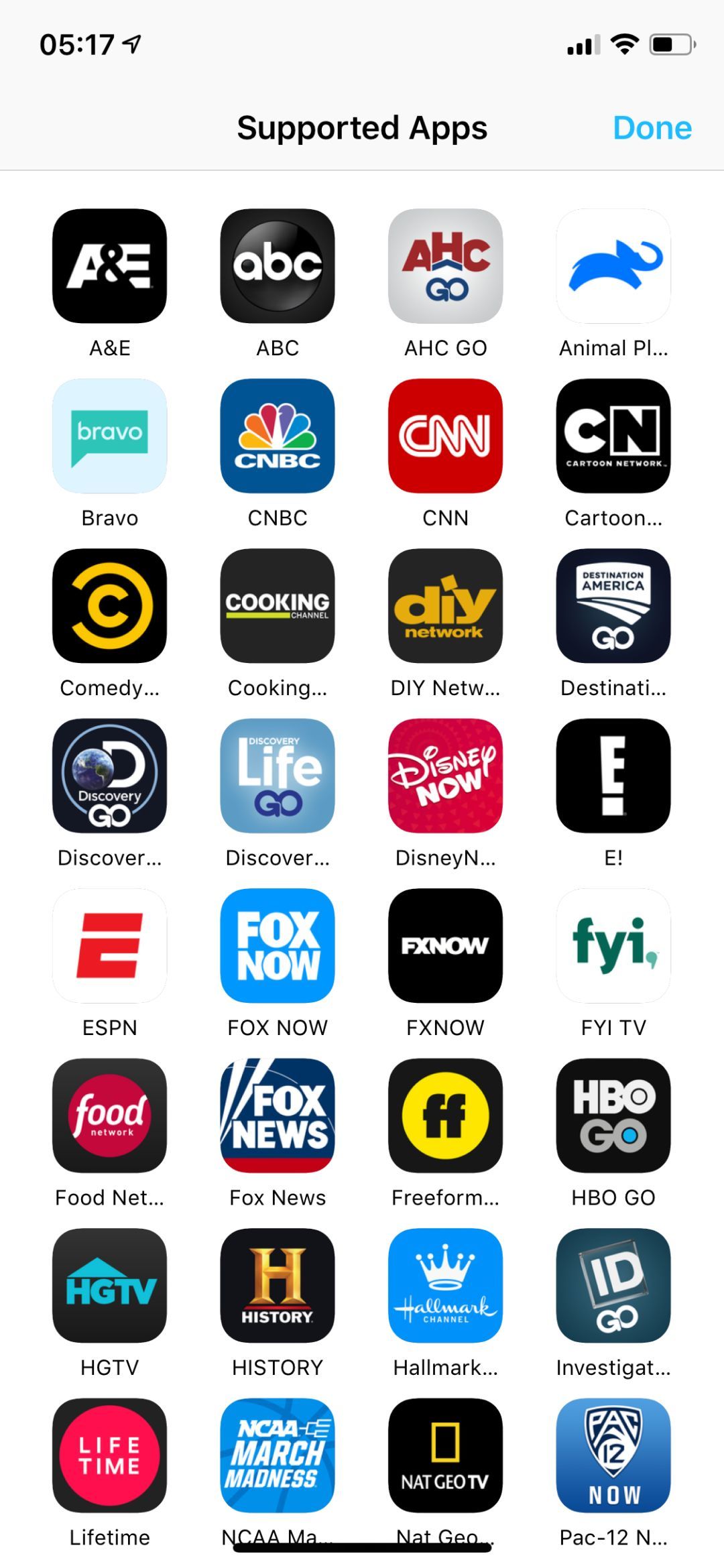The height and width of the screenshot is (1568, 724).
Task: Choose the Hallmark Channel app
Action: tap(445, 1285)
